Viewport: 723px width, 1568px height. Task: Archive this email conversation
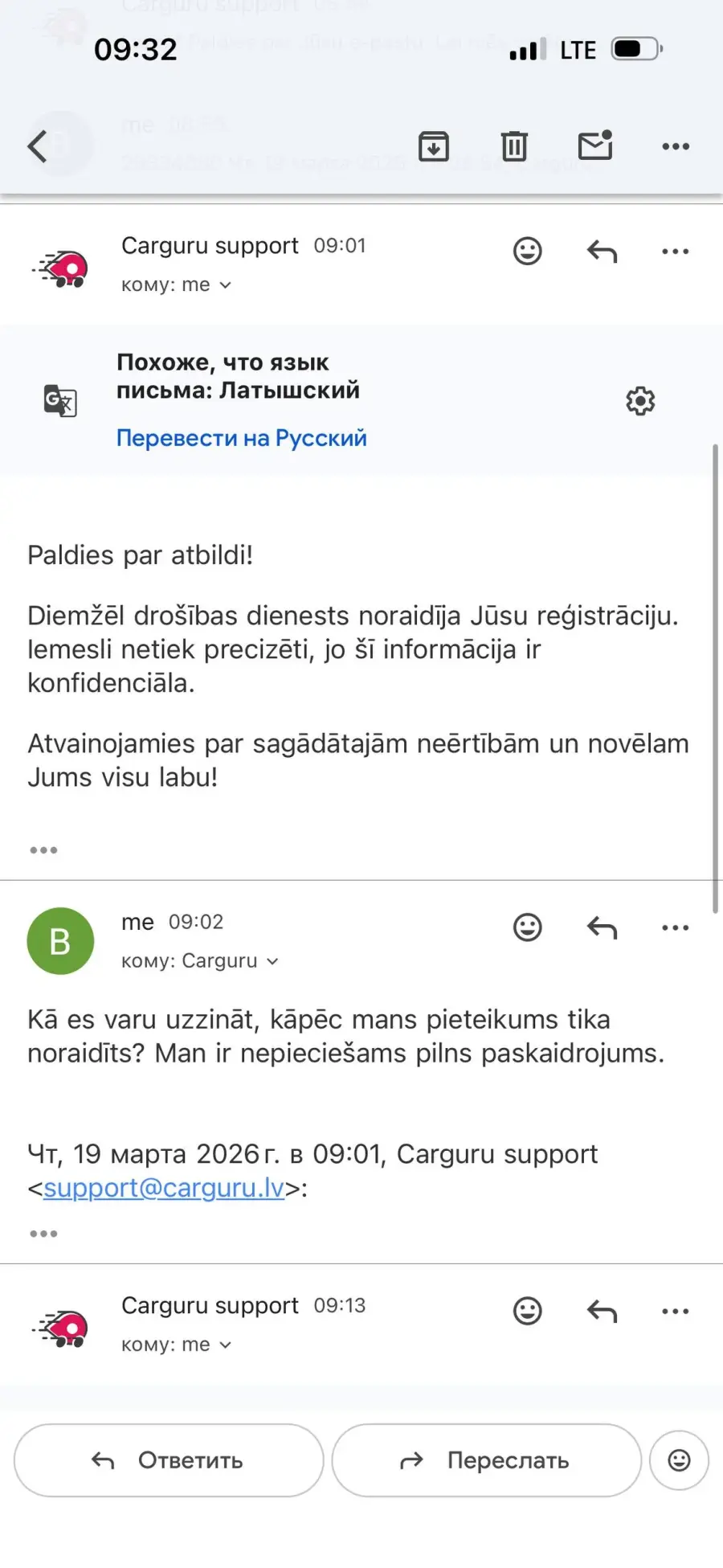(434, 146)
